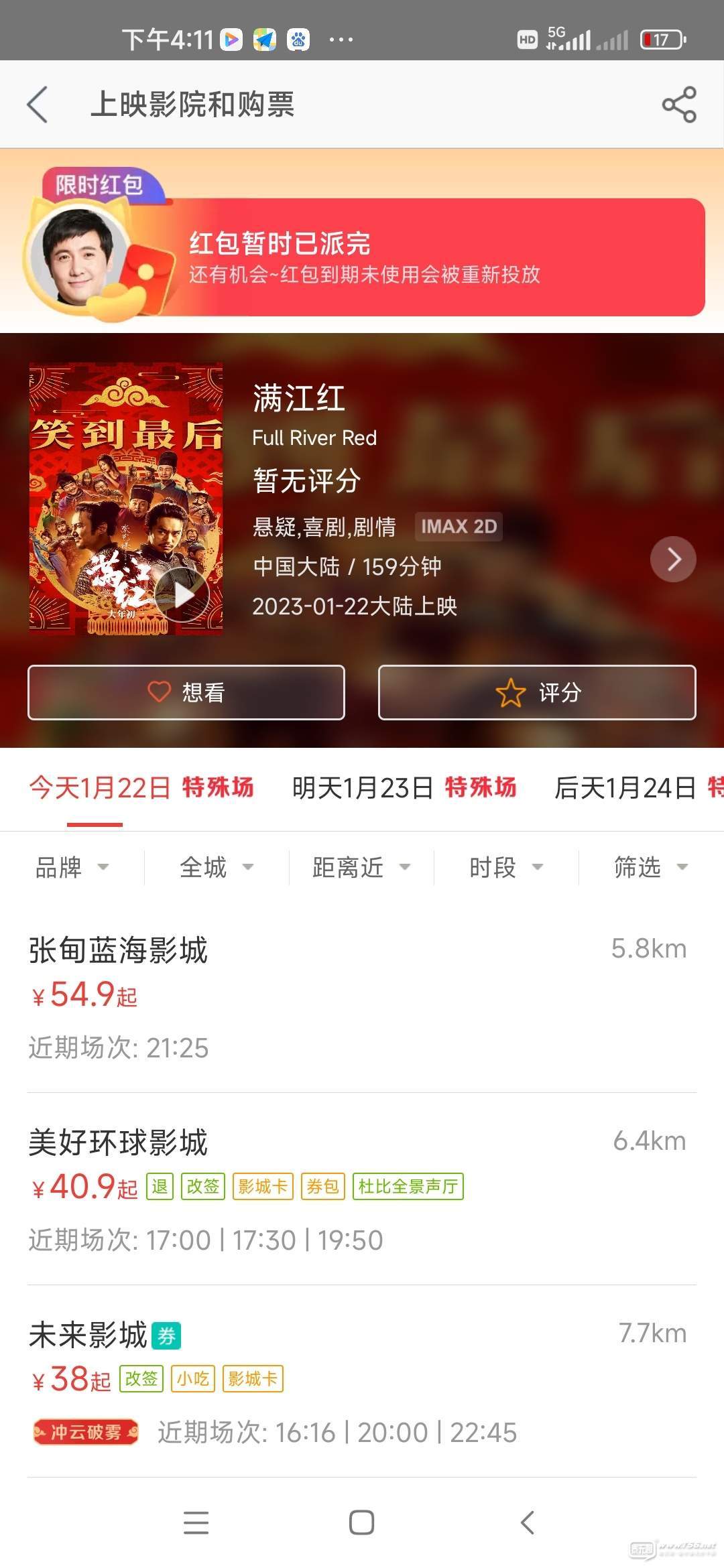Expand the 全城 area filter

click(x=216, y=867)
